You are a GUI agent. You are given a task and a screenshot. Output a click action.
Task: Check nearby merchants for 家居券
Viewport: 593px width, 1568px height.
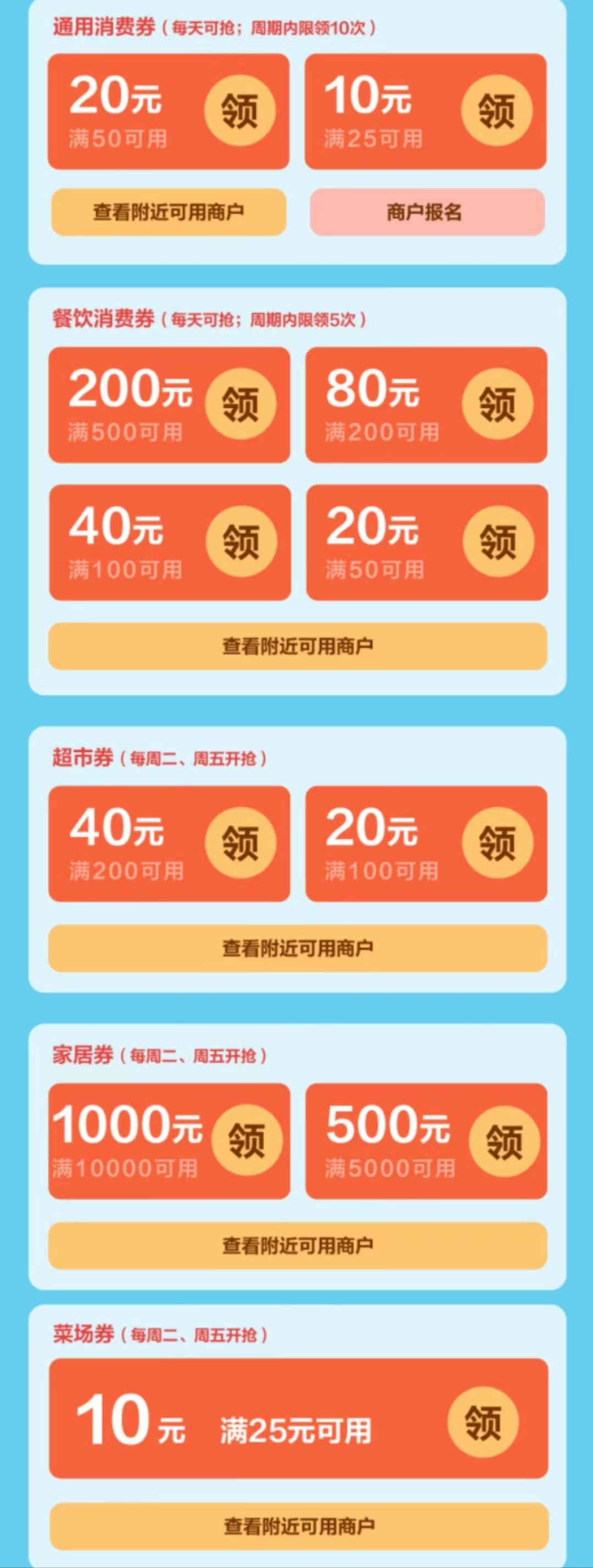298,1246
